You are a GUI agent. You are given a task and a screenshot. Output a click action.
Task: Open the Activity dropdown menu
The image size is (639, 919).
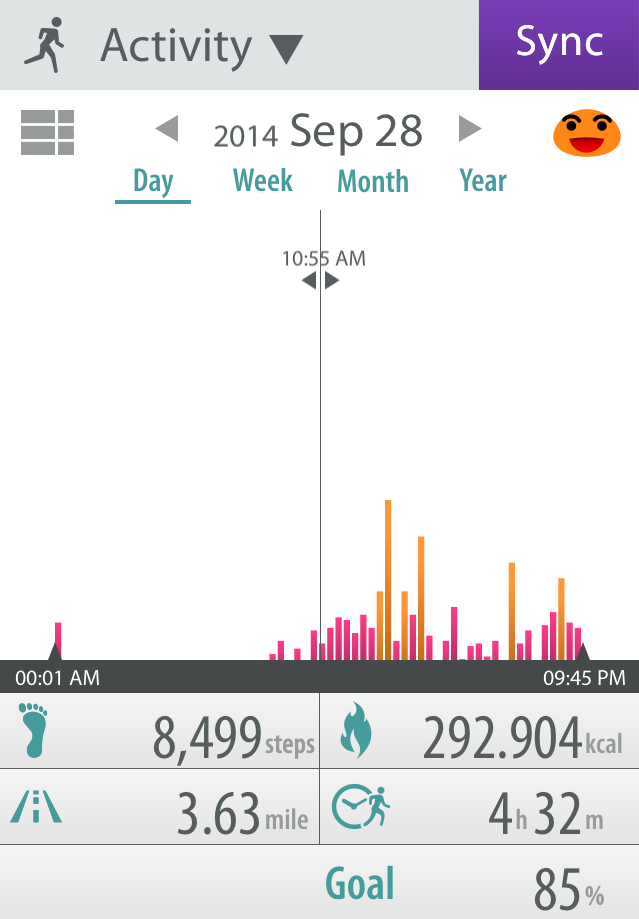[200, 46]
